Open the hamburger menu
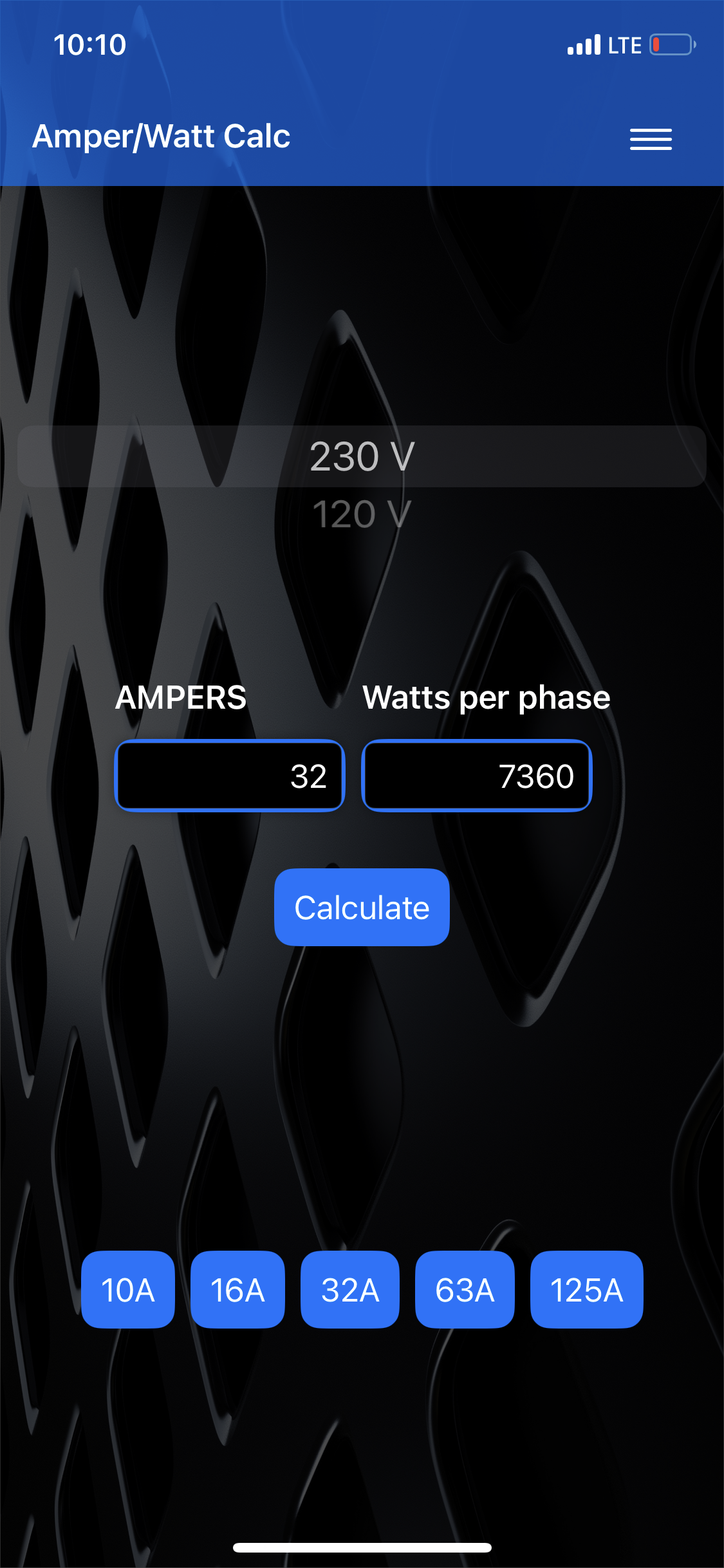 coord(651,138)
